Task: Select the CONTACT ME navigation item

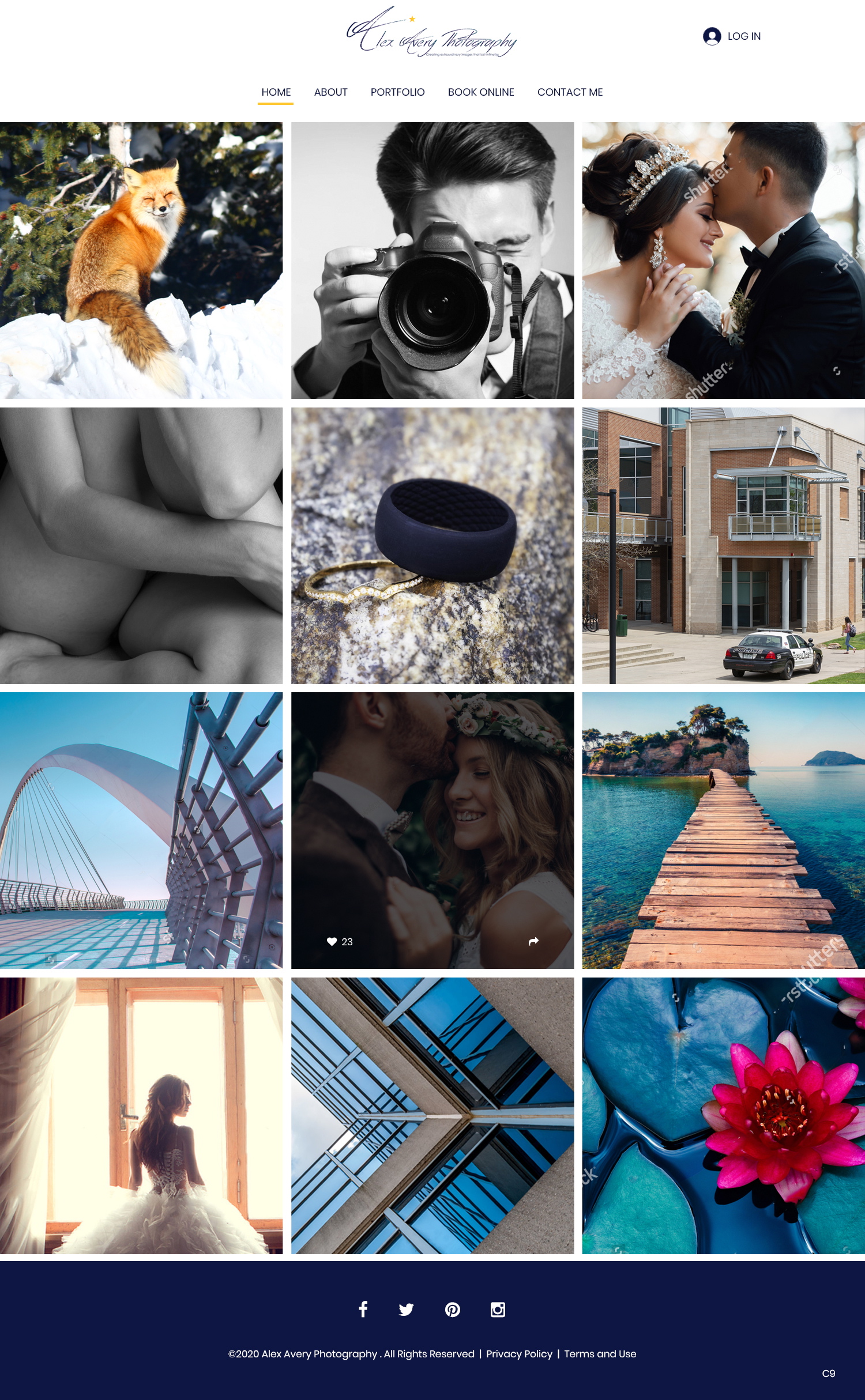Action: pyautogui.click(x=570, y=92)
